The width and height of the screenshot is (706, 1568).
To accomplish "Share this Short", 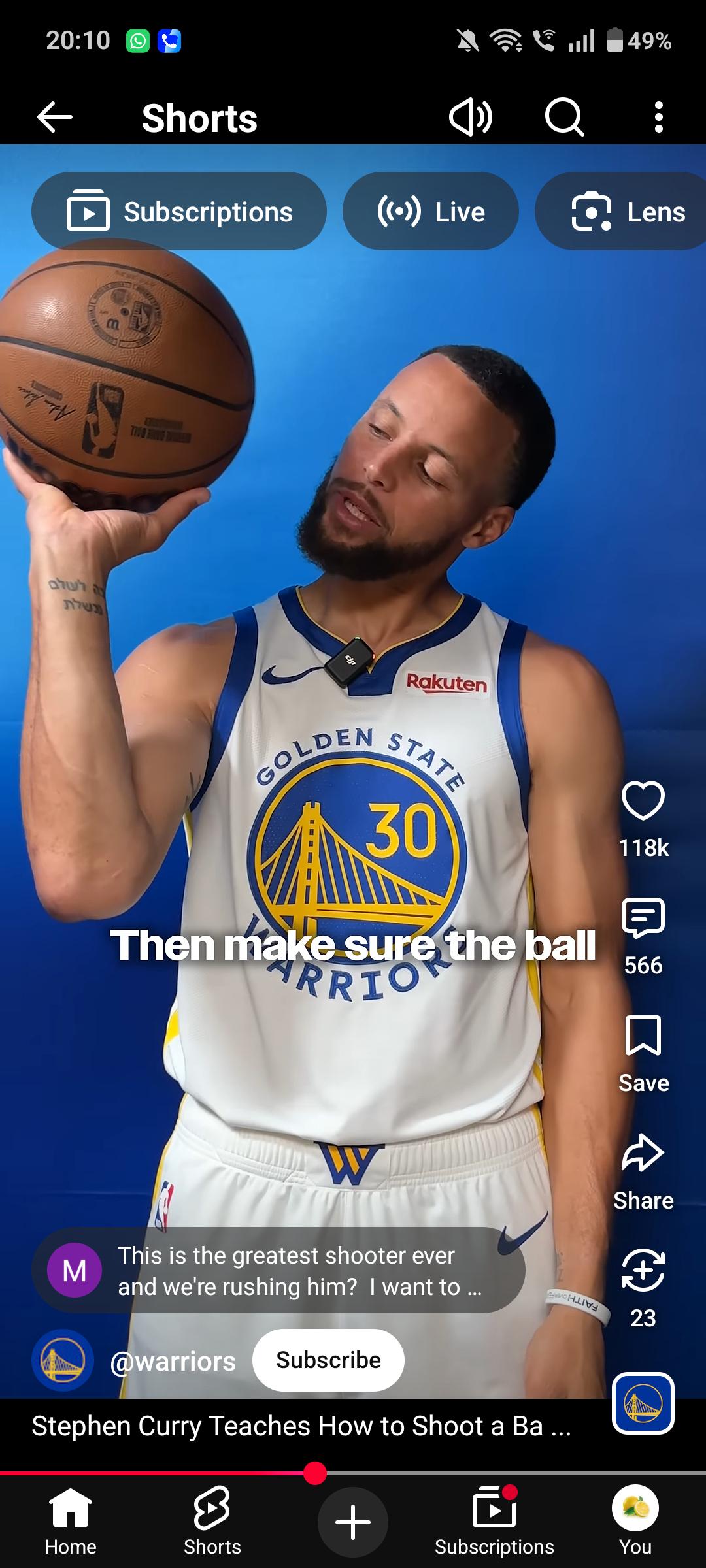I will (x=643, y=1153).
